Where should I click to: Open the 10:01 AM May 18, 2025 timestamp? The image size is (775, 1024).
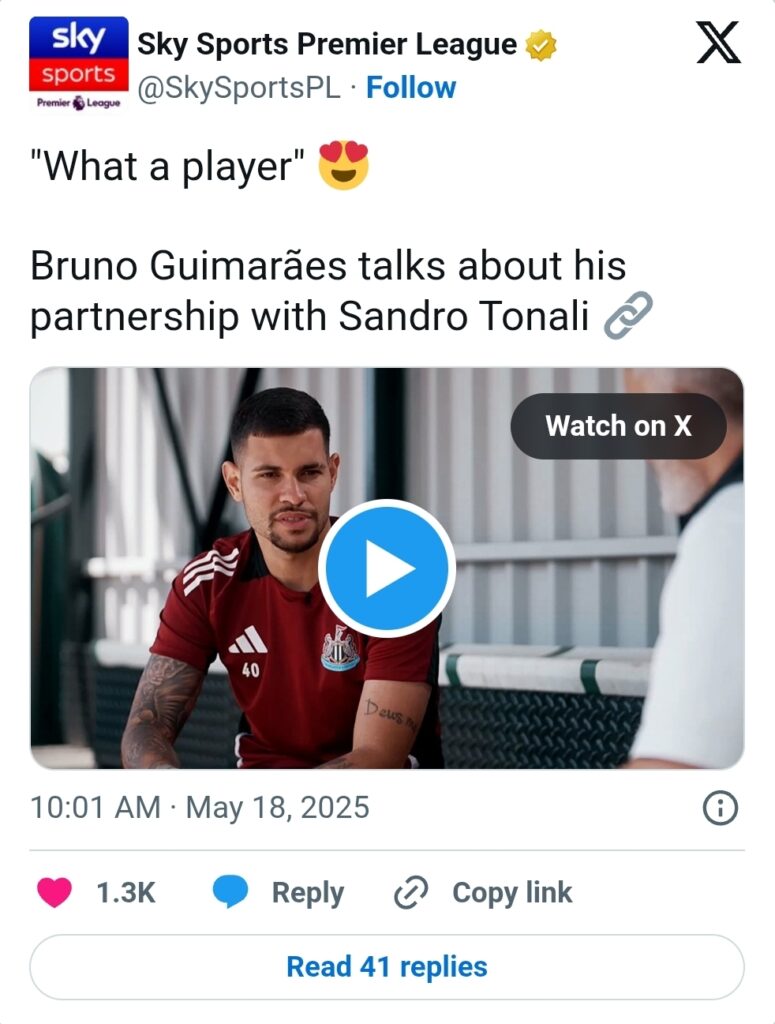pyautogui.click(x=200, y=808)
